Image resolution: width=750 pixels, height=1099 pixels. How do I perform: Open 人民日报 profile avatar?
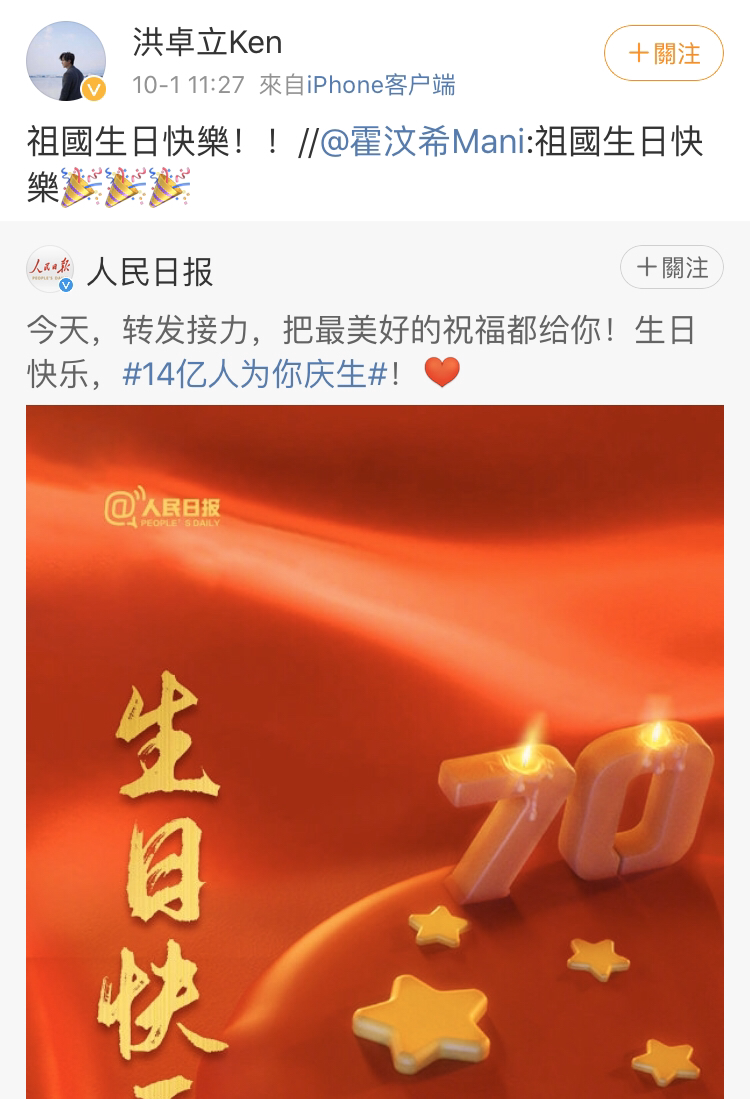(x=50, y=270)
